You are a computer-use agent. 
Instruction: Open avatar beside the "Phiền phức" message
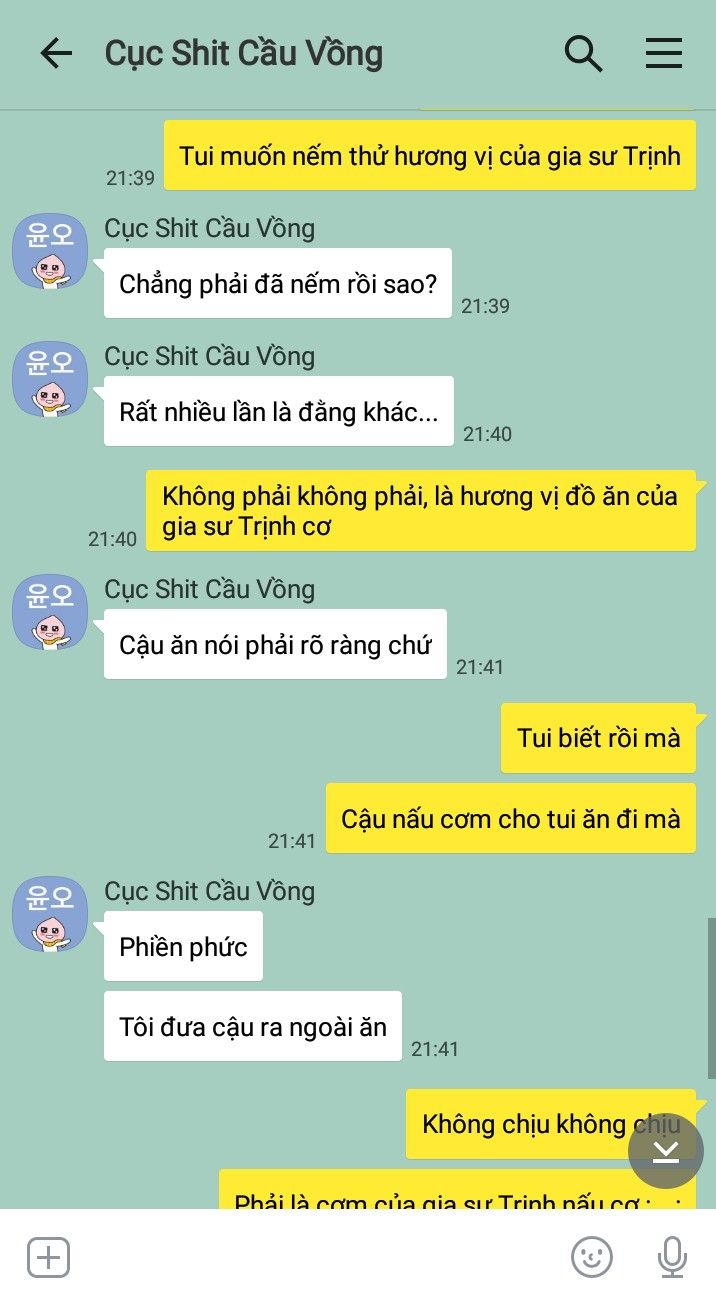pos(49,914)
